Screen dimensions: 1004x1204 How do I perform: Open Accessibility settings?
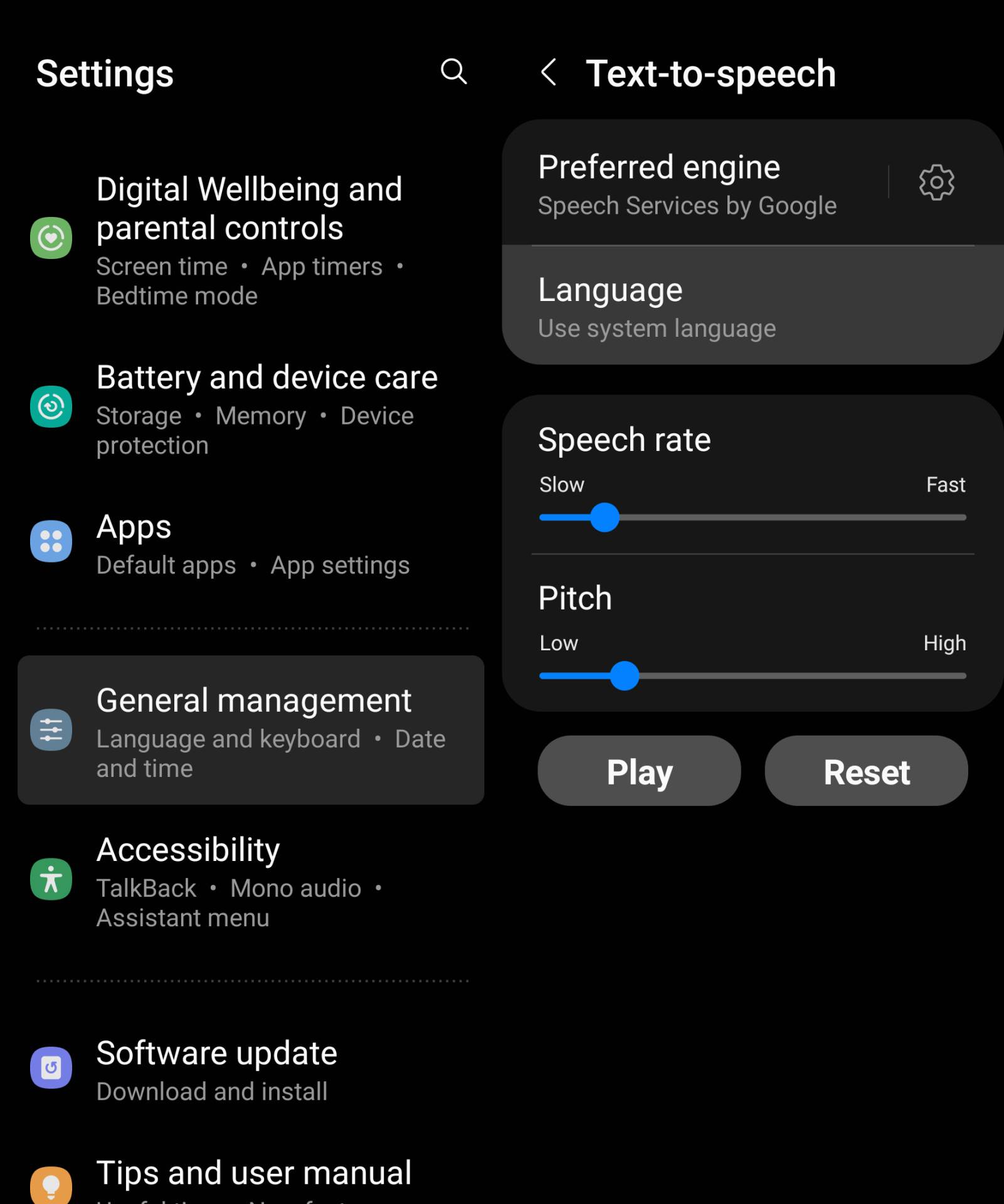tap(251, 880)
